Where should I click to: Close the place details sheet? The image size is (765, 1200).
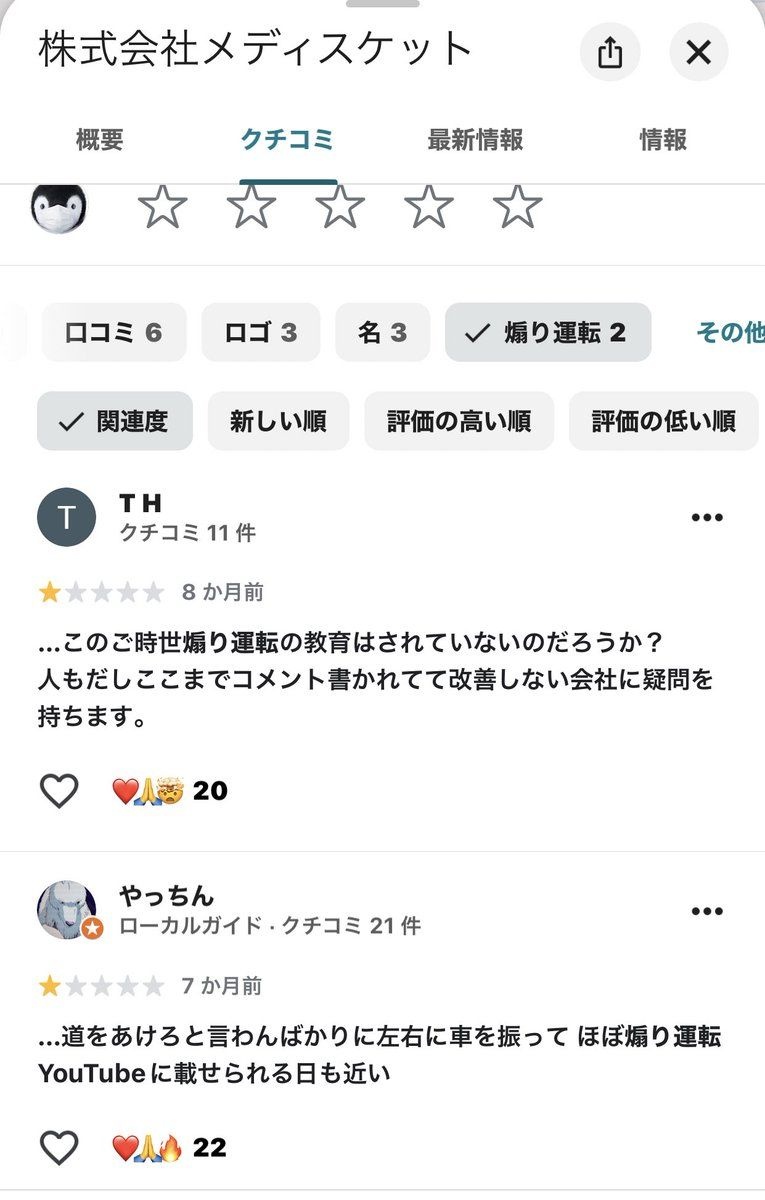tap(698, 52)
